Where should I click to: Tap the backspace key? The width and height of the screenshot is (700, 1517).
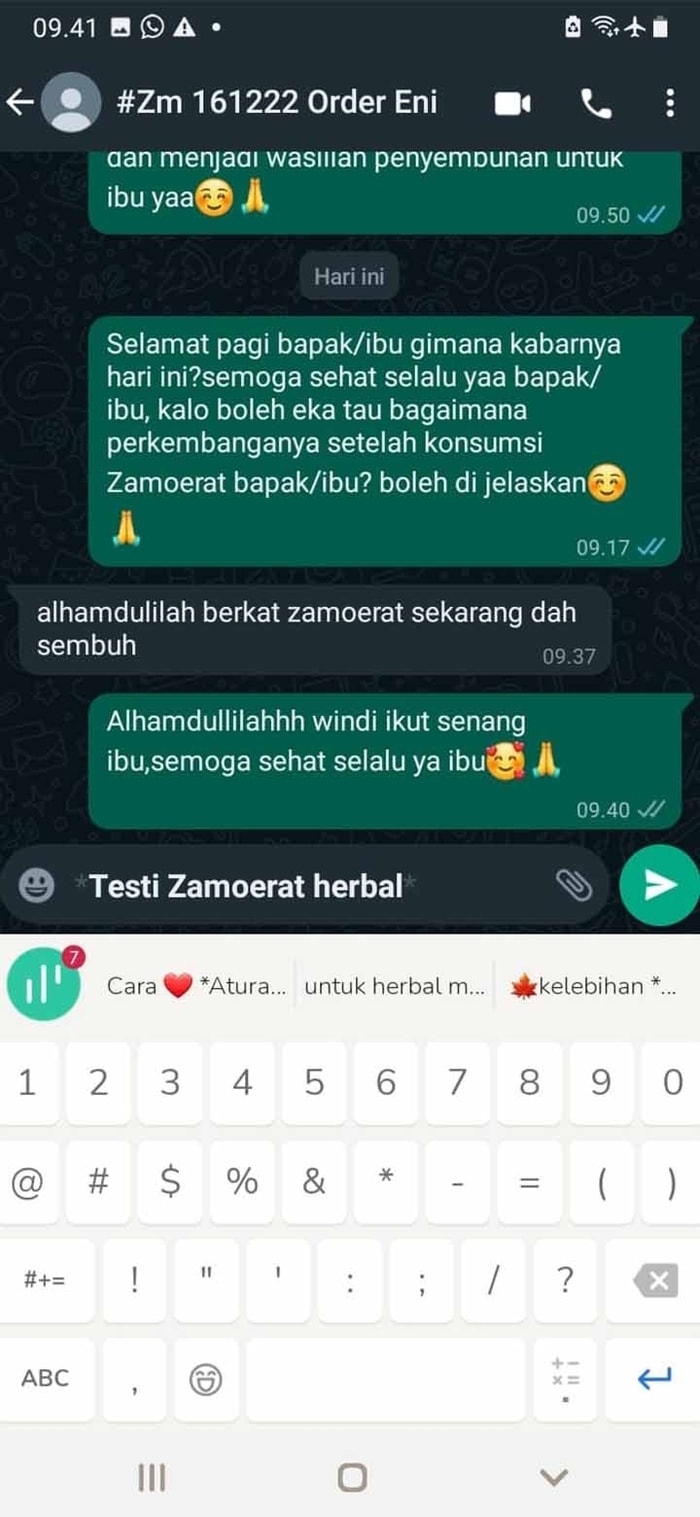tap(656, 1281)
